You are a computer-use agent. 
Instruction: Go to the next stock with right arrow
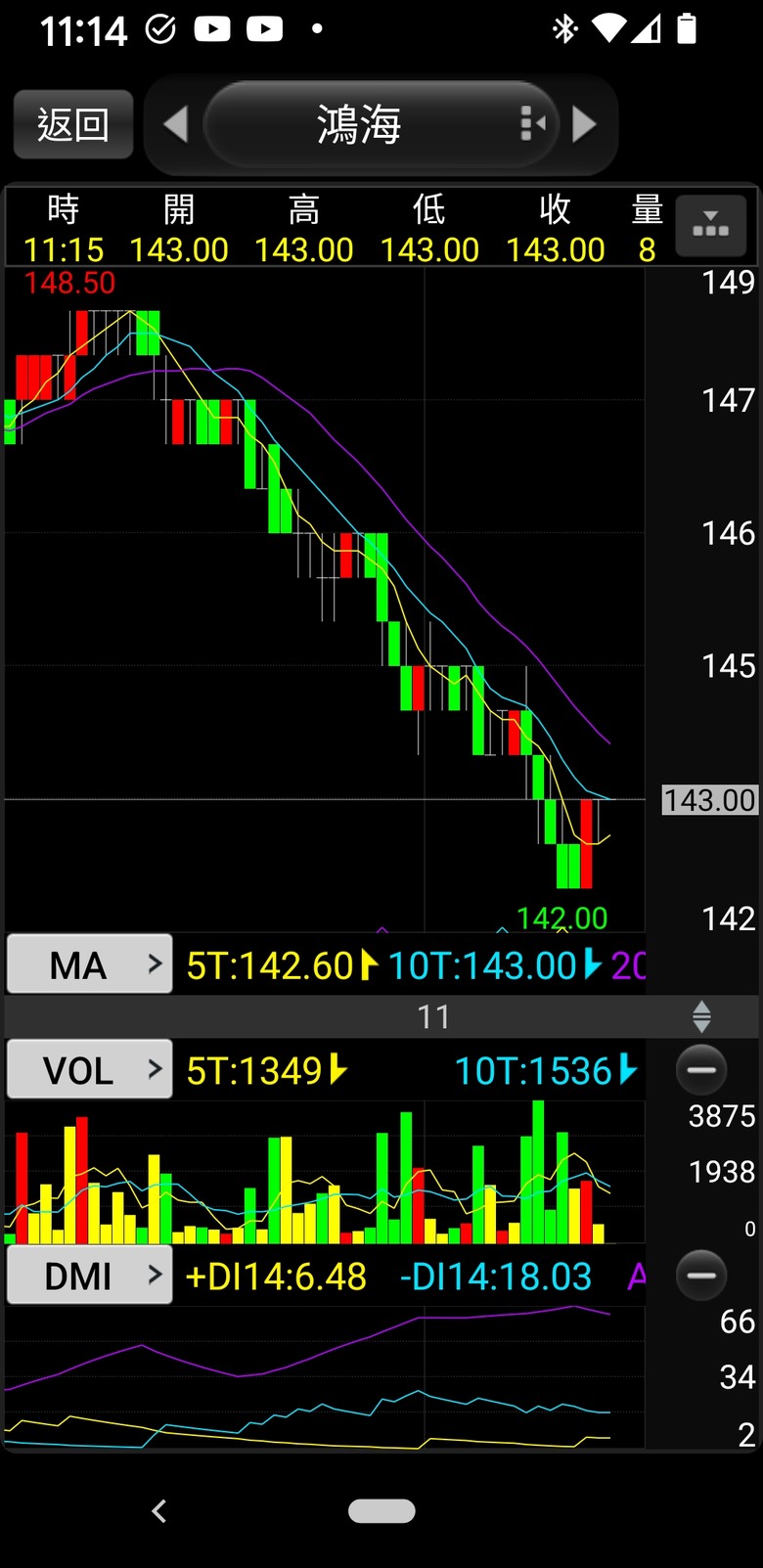[585, 124]
